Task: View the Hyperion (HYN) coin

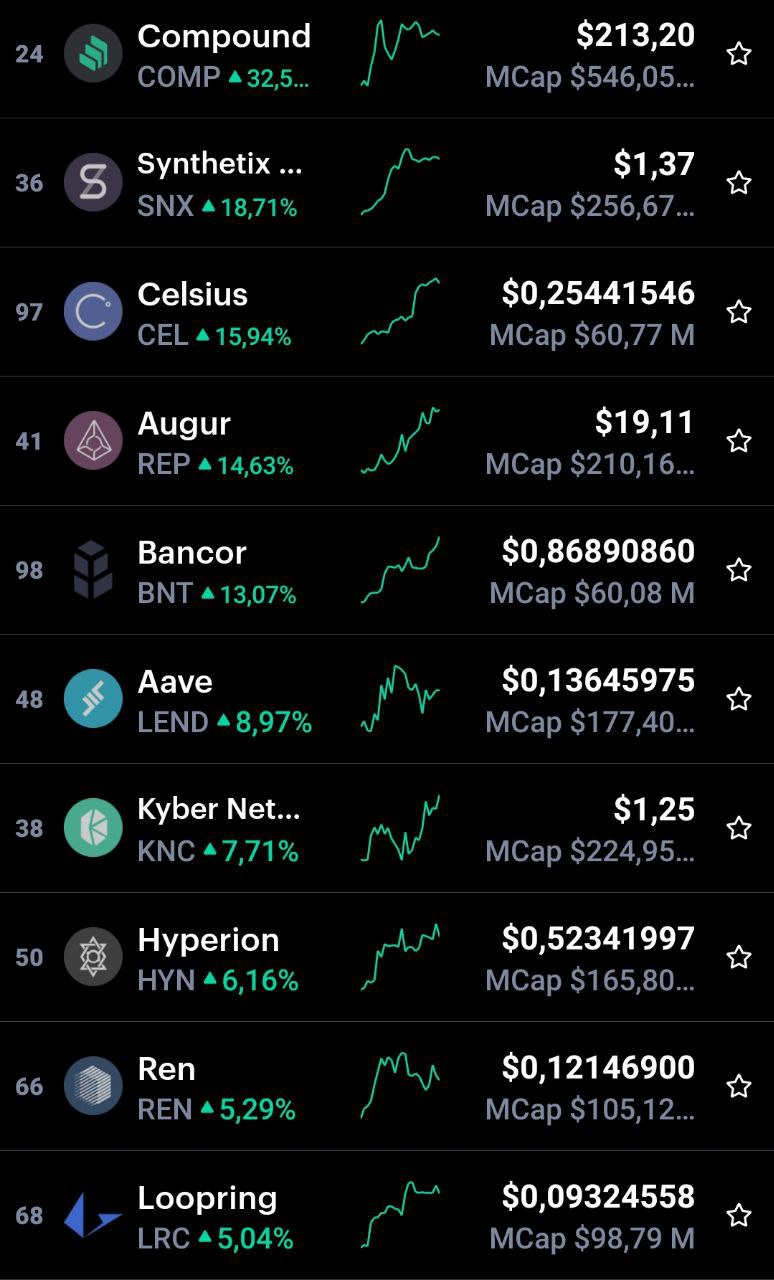Action: pyautogui.click(x=387, y=957)
